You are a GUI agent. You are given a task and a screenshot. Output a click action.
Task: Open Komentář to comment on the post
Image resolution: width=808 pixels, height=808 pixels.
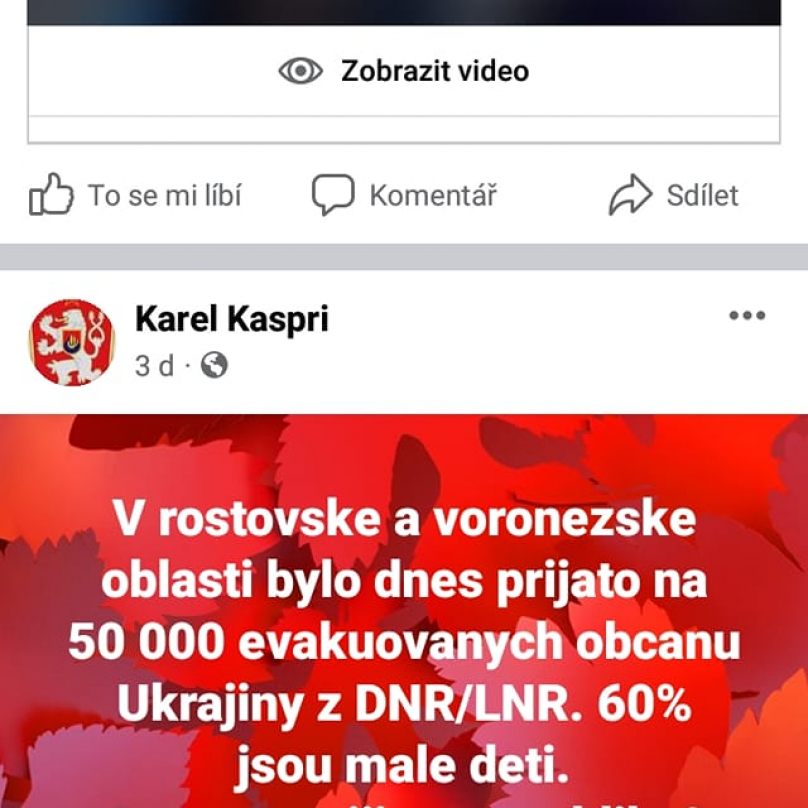pyautogui.click(x=404, y=195)
